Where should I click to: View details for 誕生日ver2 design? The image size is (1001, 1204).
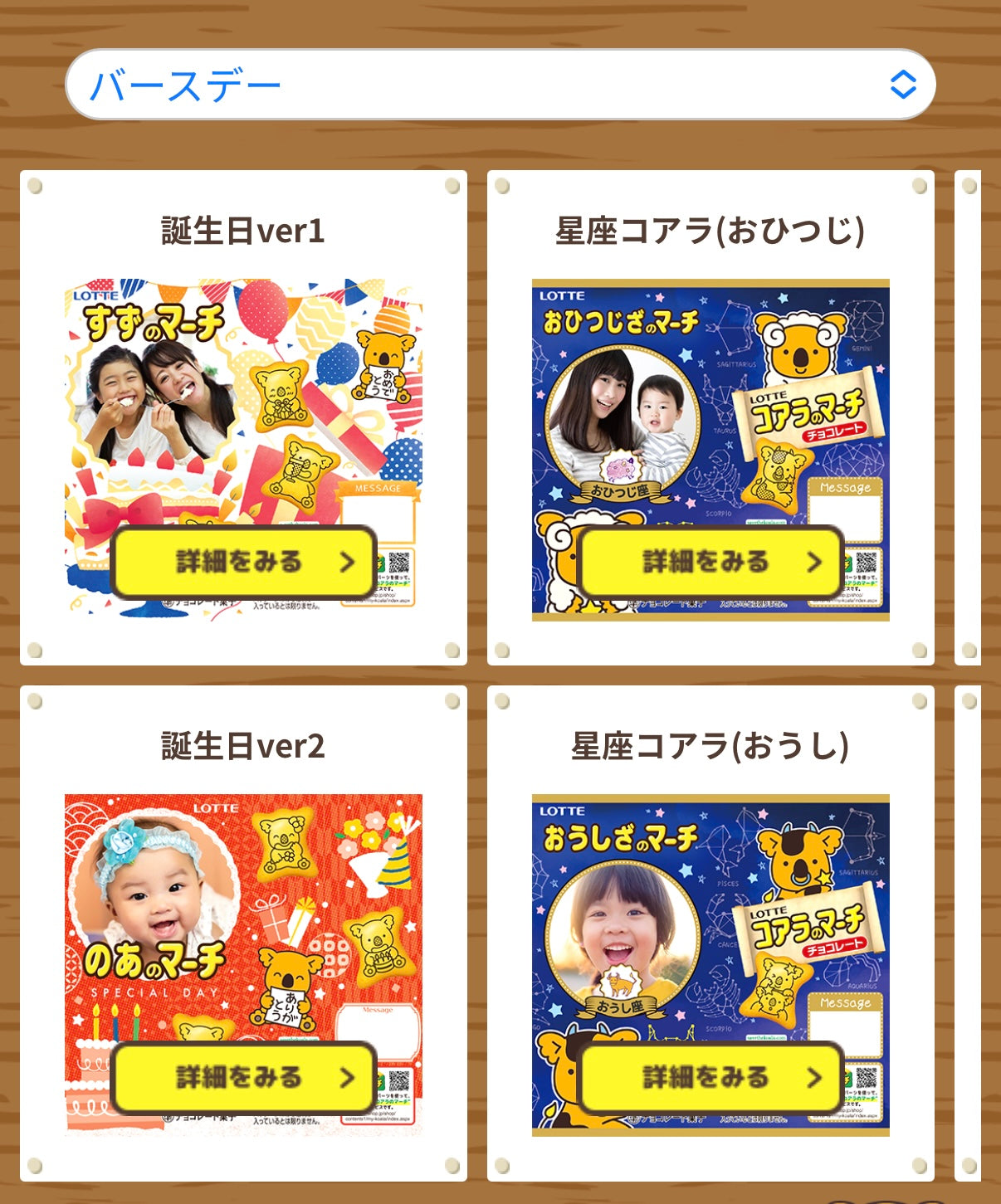pyautogui.click(x=244, y=1077)
